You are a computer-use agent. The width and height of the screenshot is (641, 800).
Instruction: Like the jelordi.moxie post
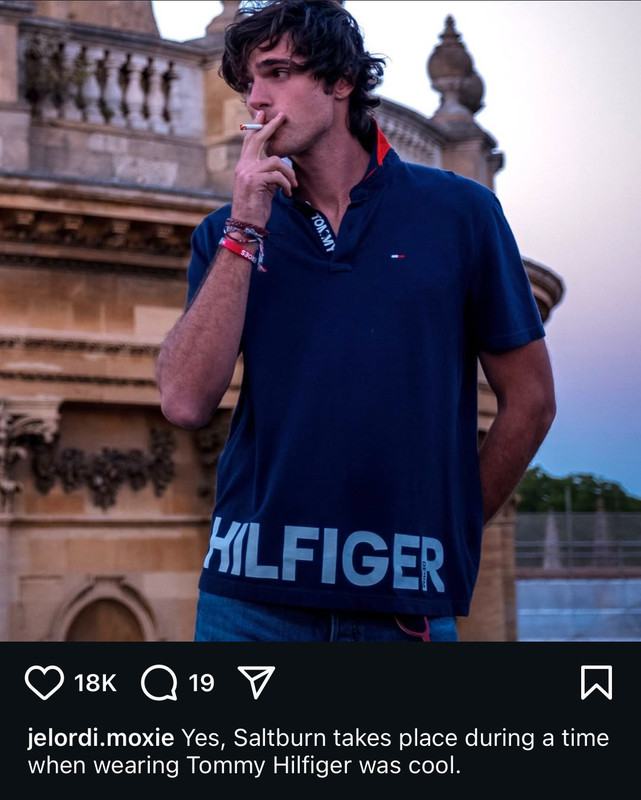click(x=44, y=682)
